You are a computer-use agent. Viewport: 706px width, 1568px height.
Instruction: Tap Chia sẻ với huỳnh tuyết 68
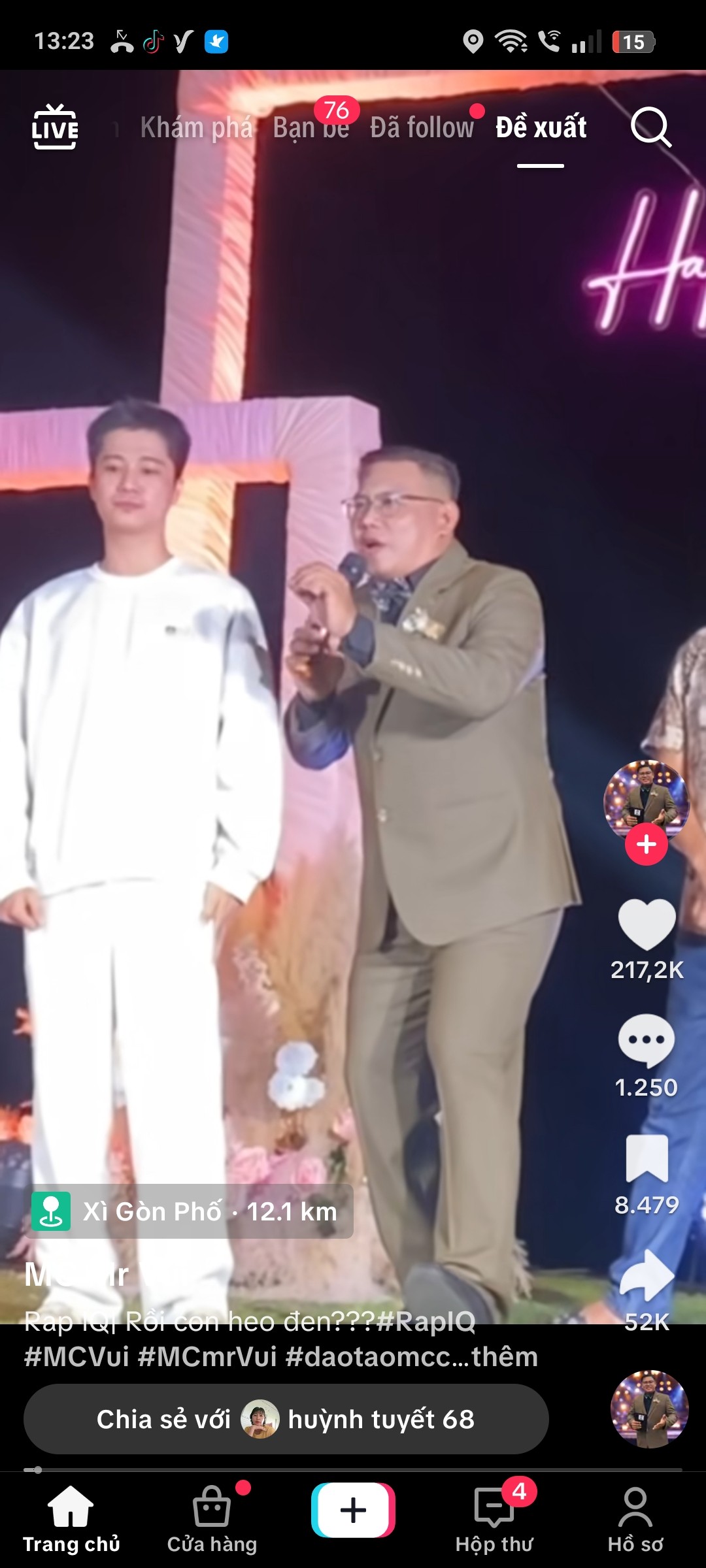(286, 1419)
